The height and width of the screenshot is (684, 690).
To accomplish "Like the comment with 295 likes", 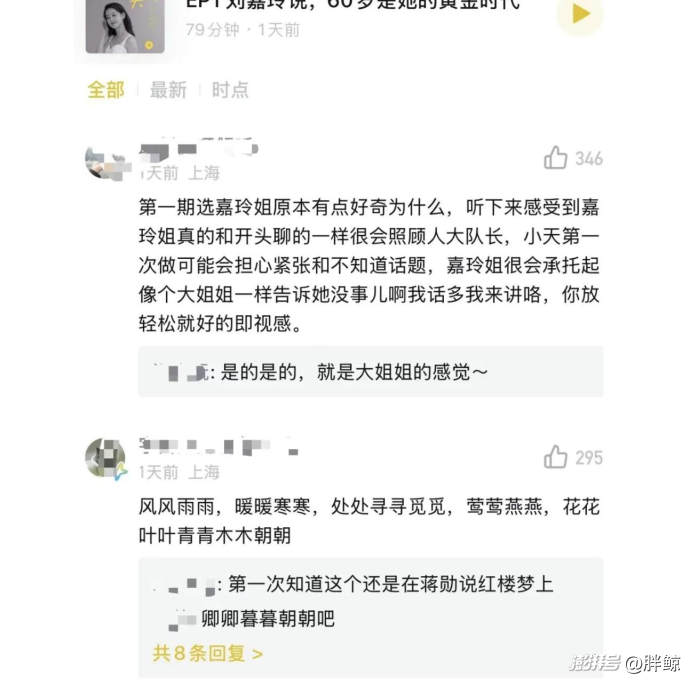I will [556, 457].
